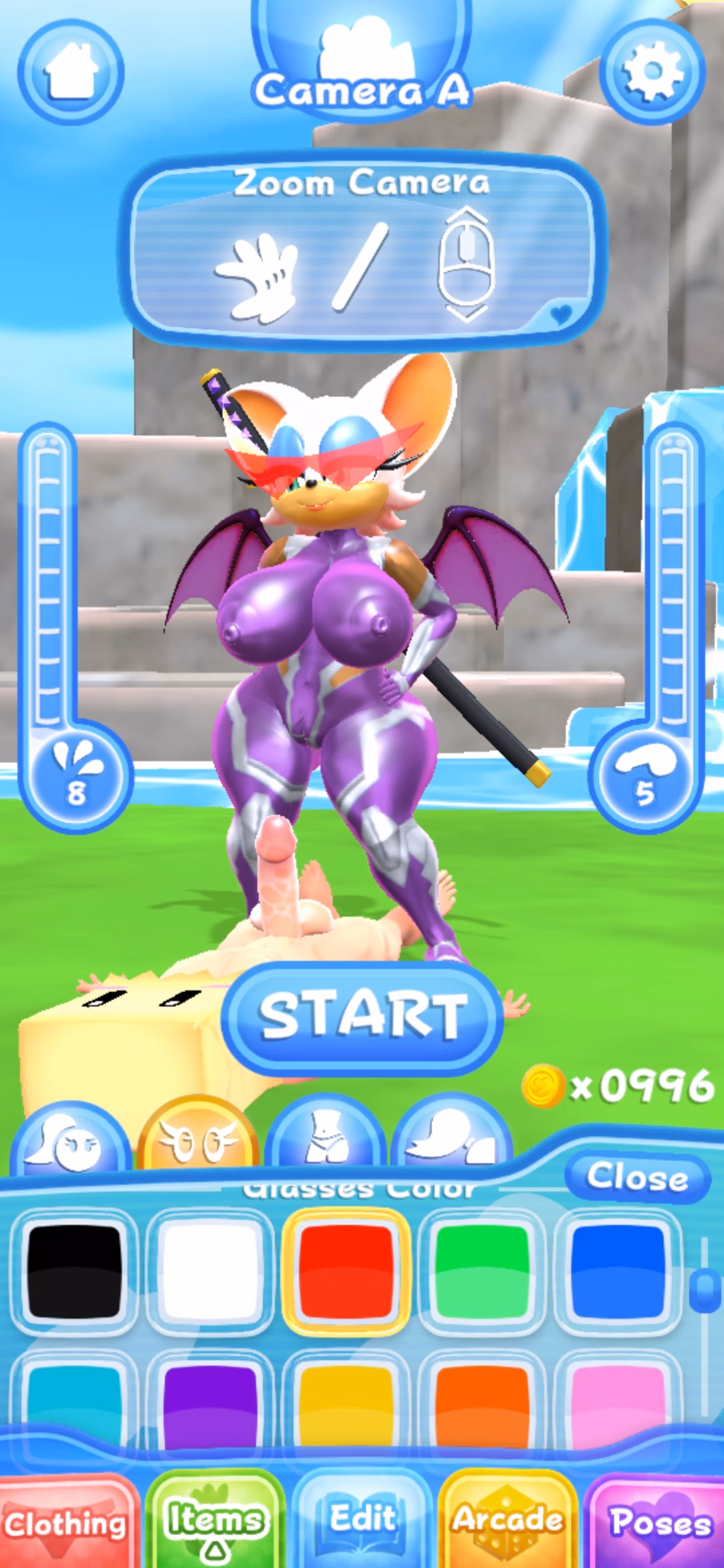
Task: Pick the blue glasses color
Action: coord(618,1271)
